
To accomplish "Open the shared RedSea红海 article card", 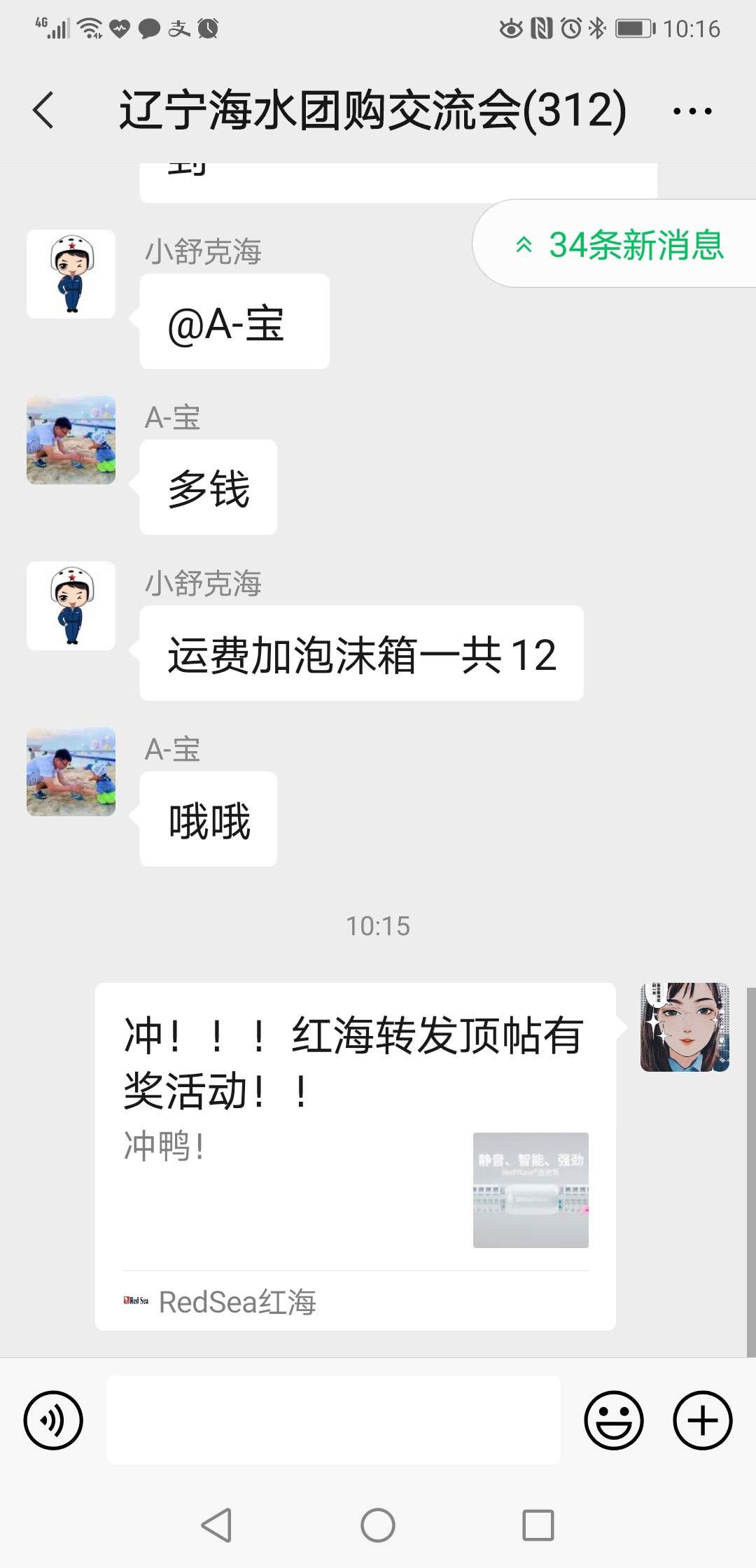I will [x=356, y=1156].
